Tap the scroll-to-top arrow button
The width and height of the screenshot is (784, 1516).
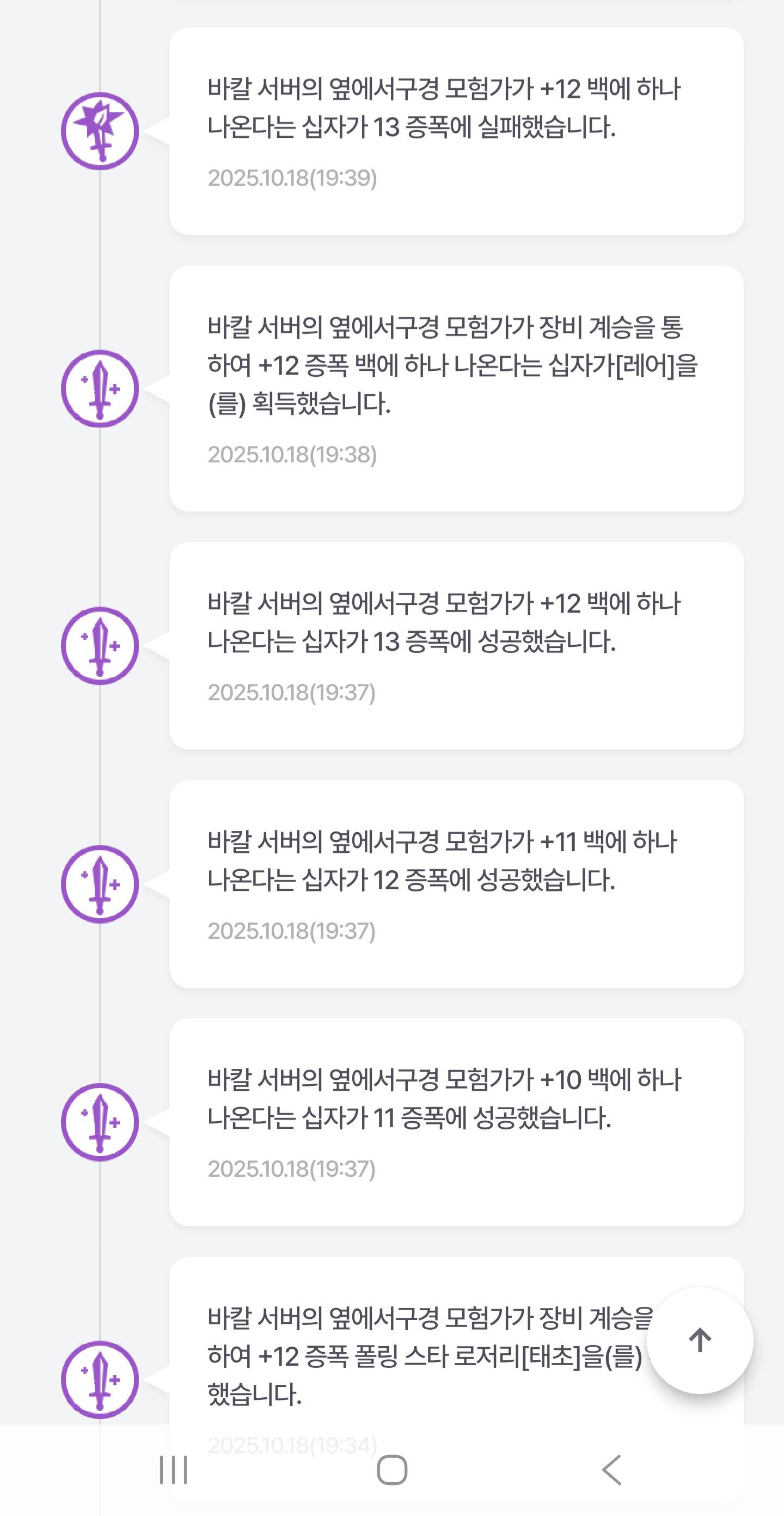click(699, 1340)
